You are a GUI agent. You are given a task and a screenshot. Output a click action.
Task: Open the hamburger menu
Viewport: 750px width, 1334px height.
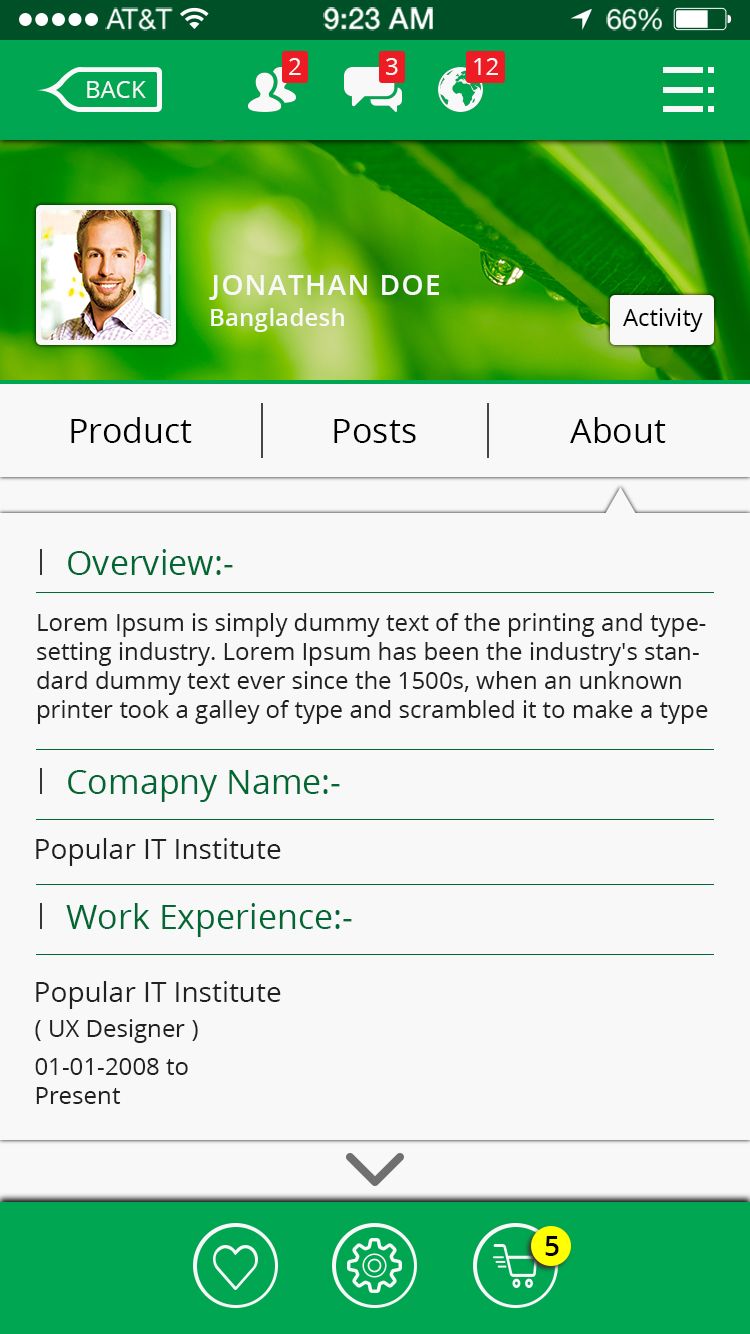(688, 90)
